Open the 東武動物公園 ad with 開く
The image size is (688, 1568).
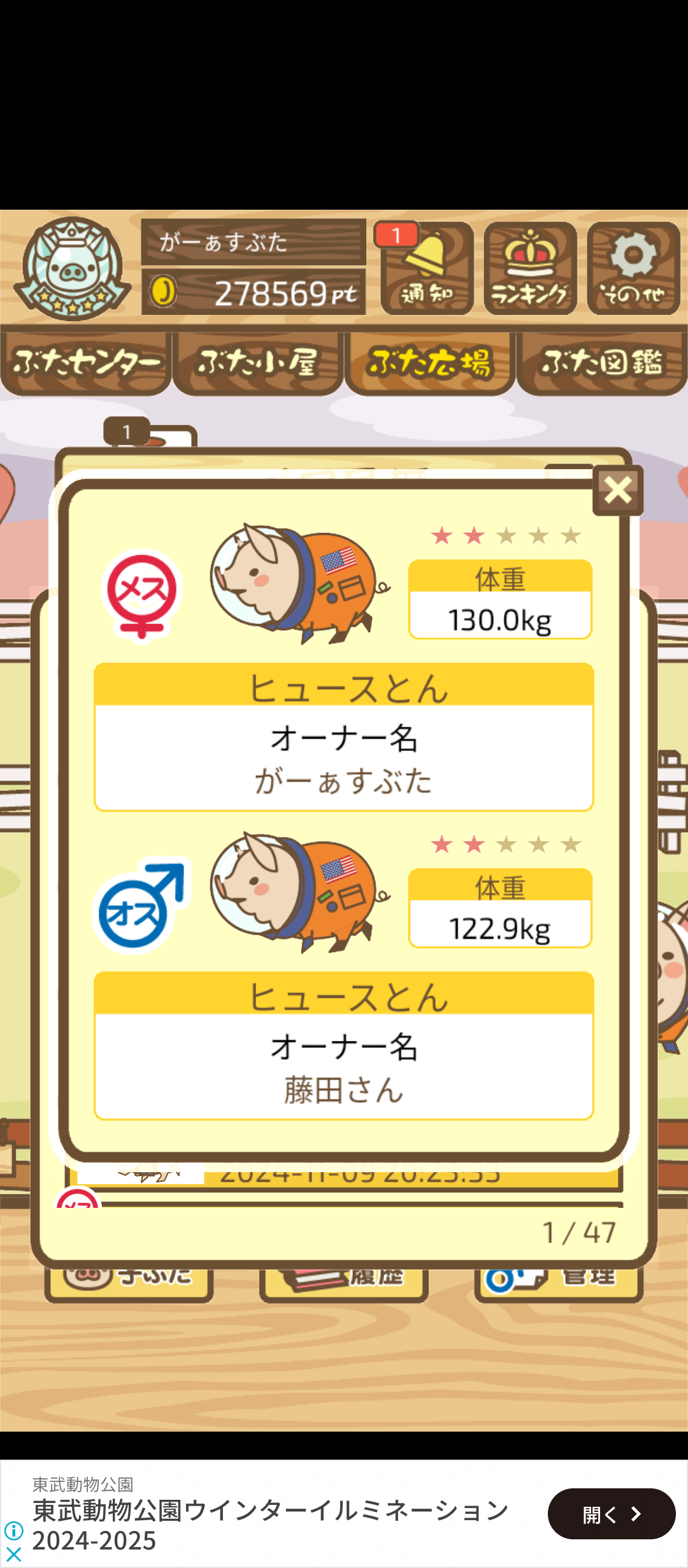611,1514
